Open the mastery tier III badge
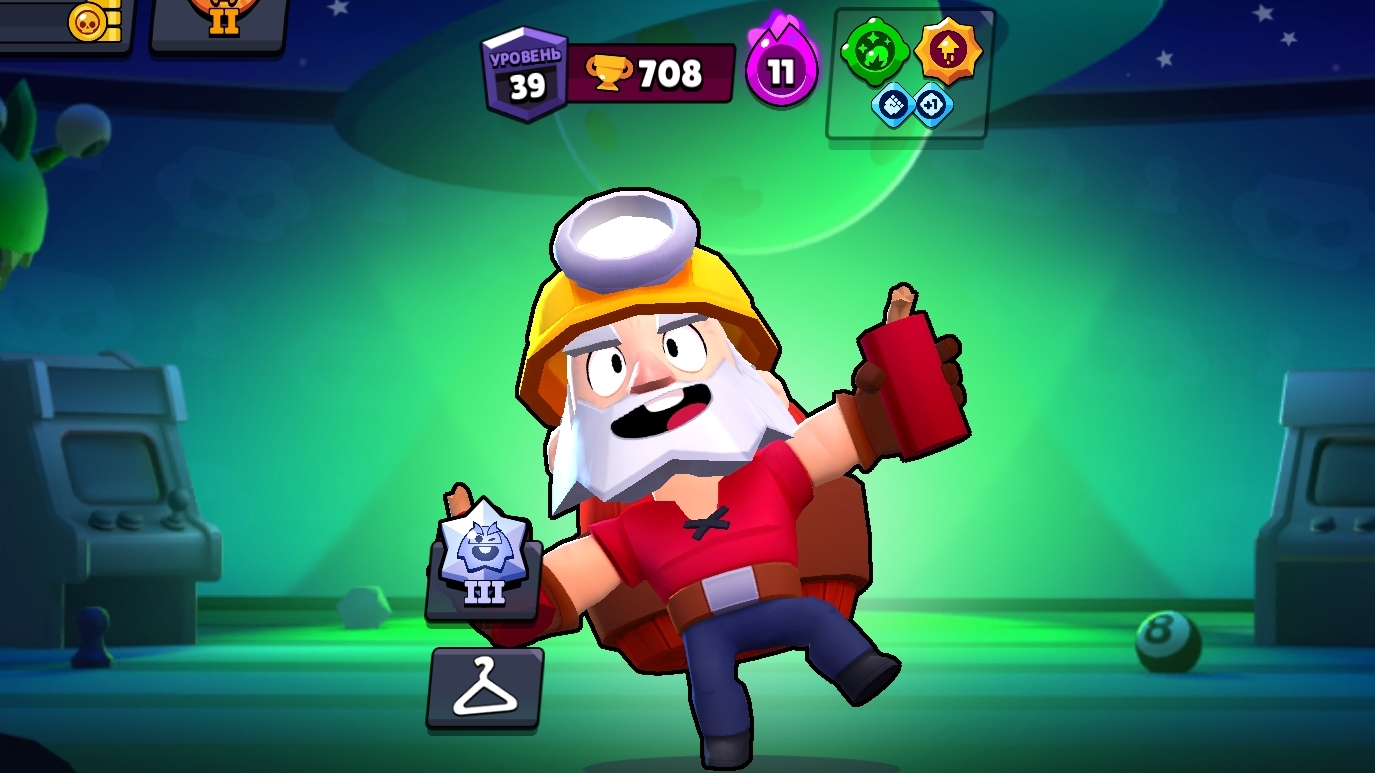The width and height of the screenshot is (1375, 773). coord(484,562)
